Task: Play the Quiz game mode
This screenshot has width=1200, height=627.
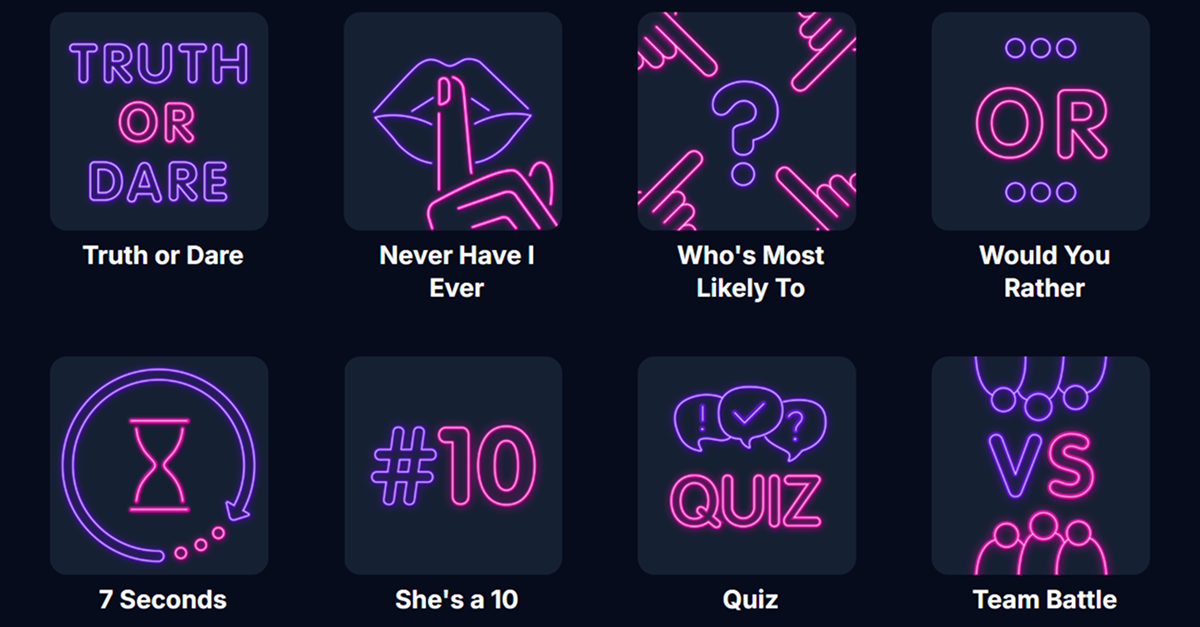Action: pos(747,466)
